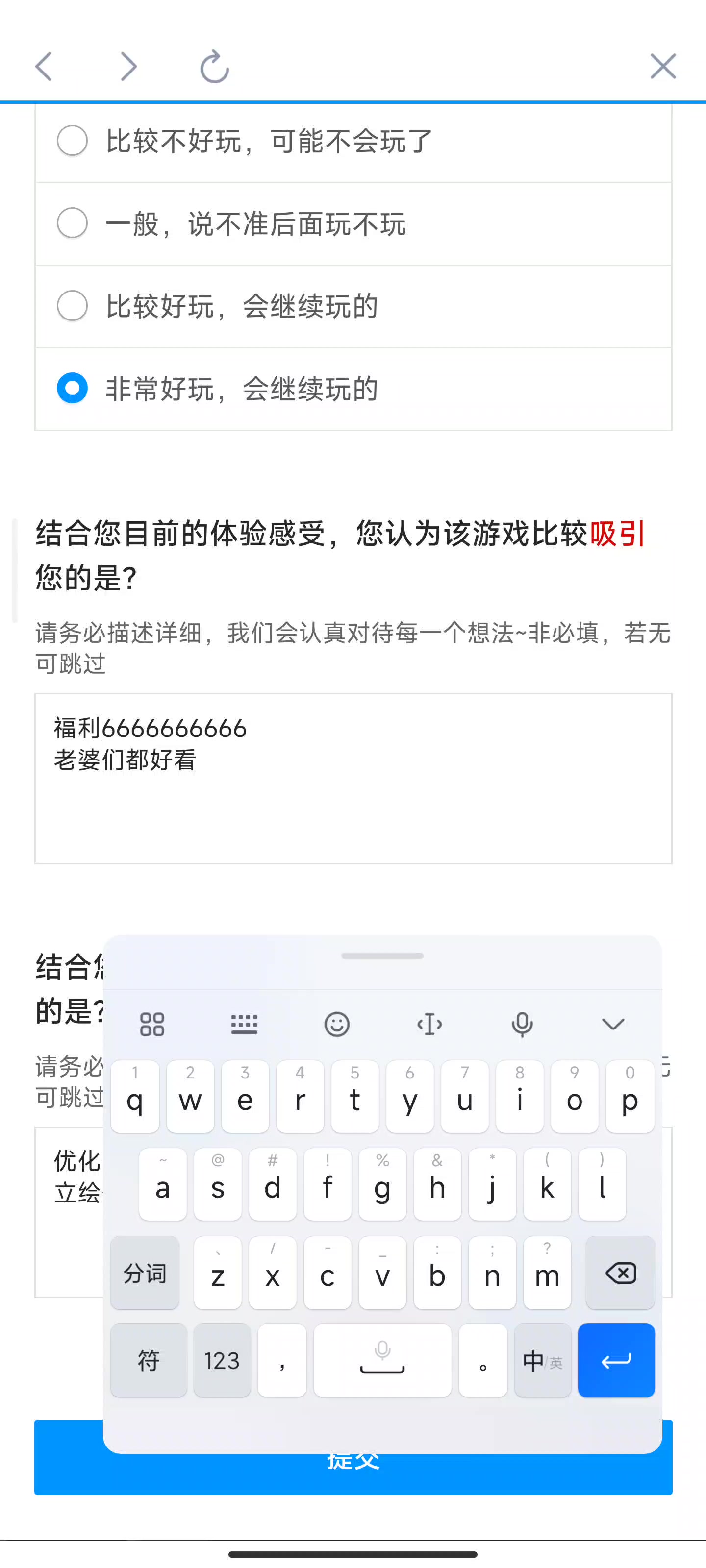Switch keyboard layout via keyboard icon

[x=244, y=1025]
